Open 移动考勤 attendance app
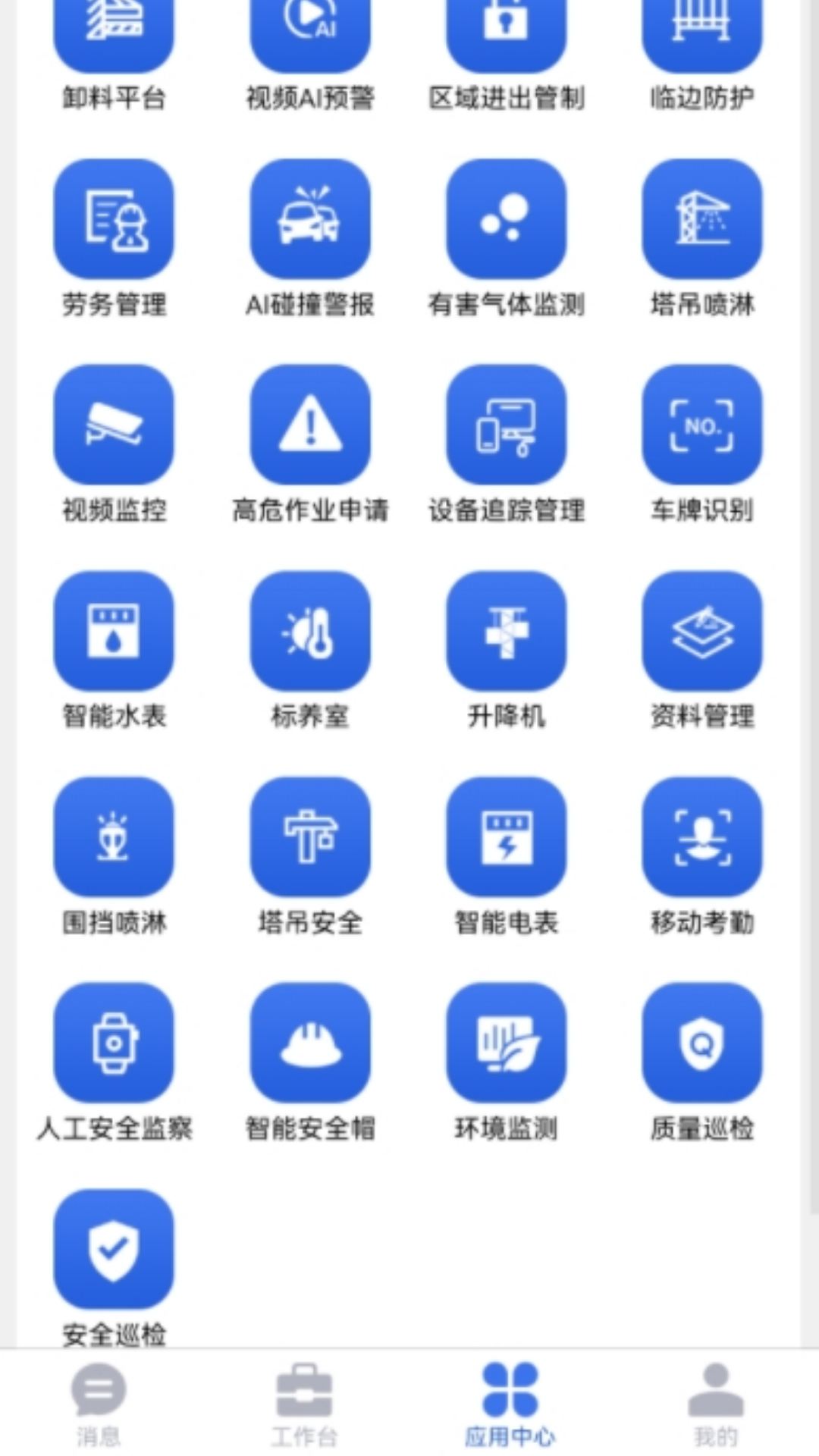The width and height of the screenshot is (819, 1456). pos(701,838)
